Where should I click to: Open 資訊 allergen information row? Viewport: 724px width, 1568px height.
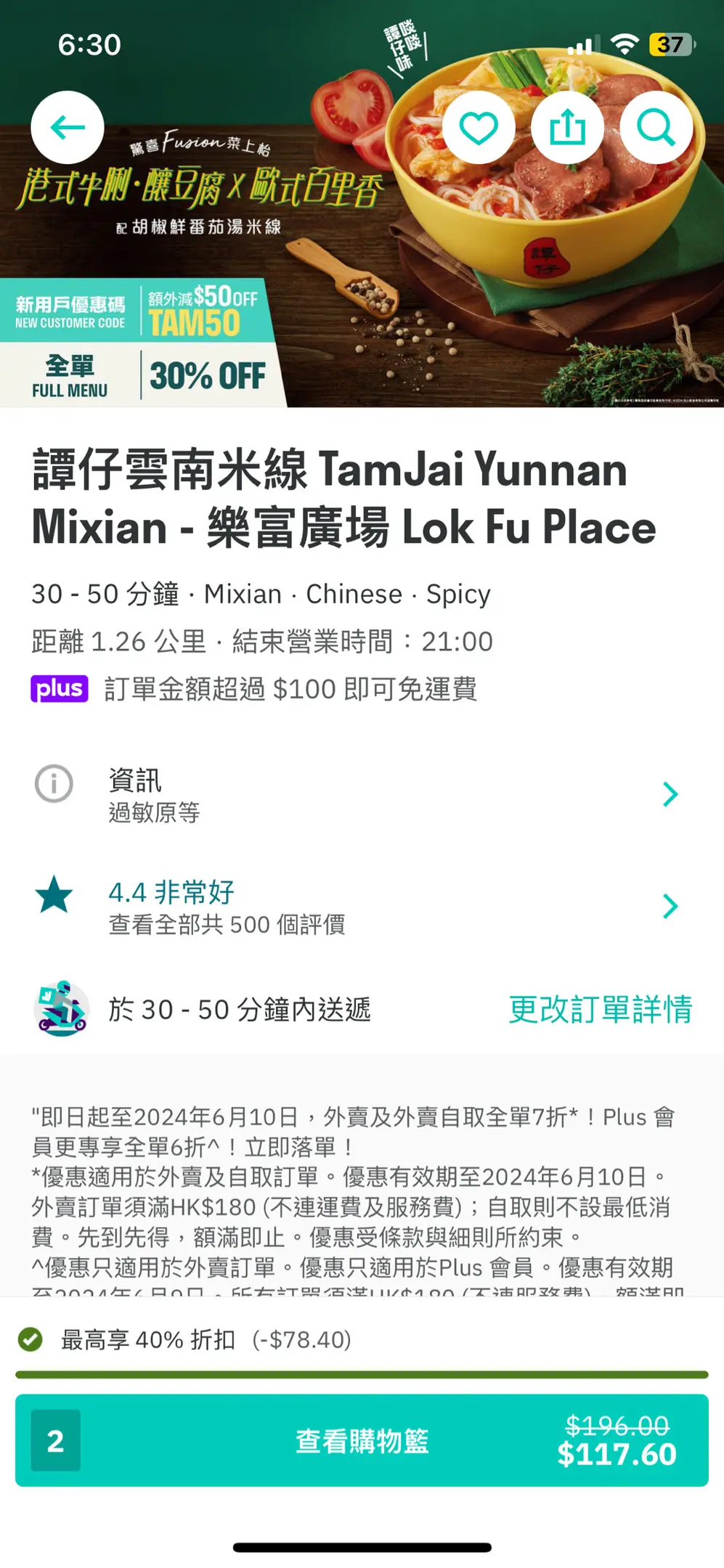point(361,794)
